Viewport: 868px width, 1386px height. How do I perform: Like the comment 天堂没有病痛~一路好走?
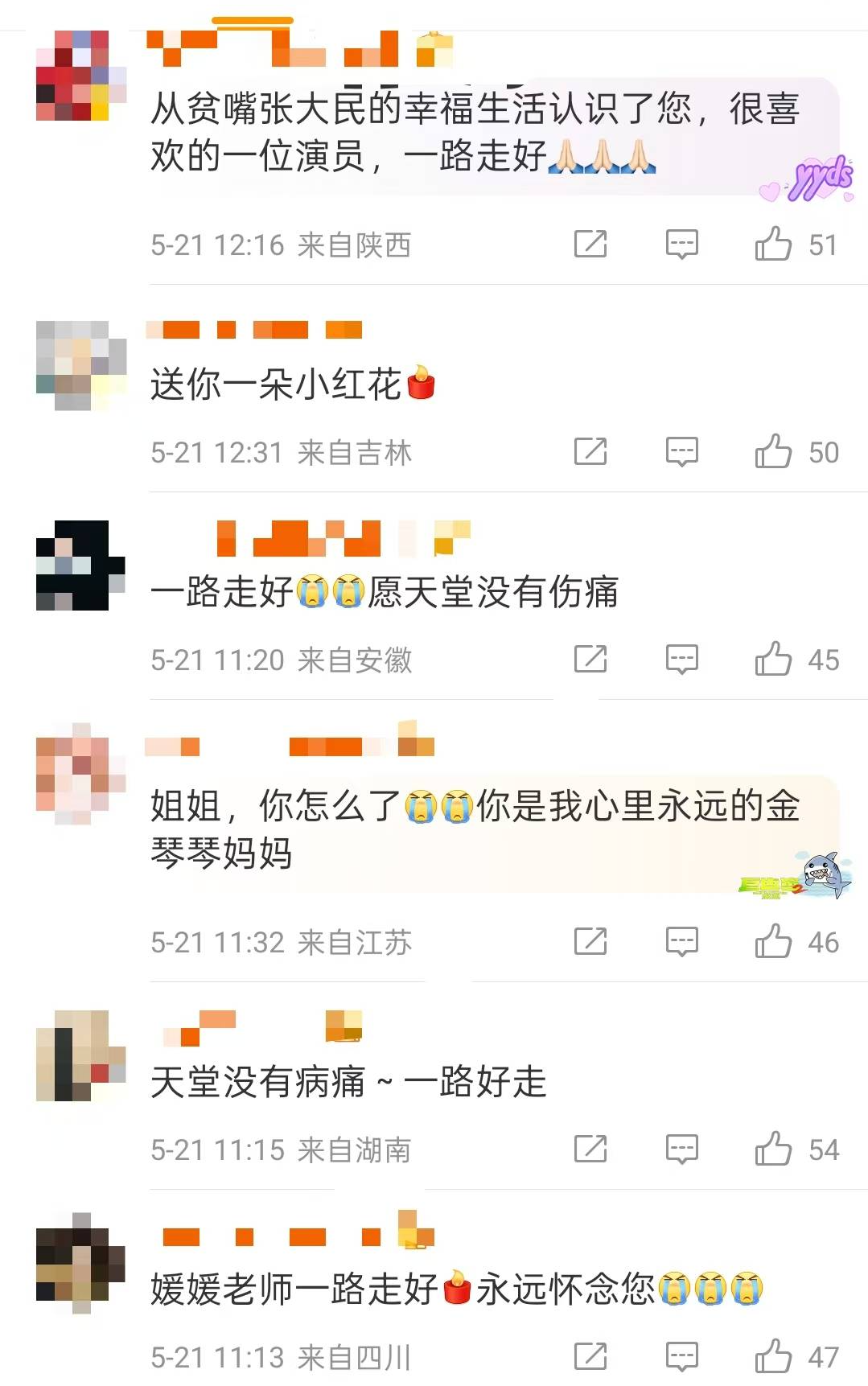[x=773, y=1150]
